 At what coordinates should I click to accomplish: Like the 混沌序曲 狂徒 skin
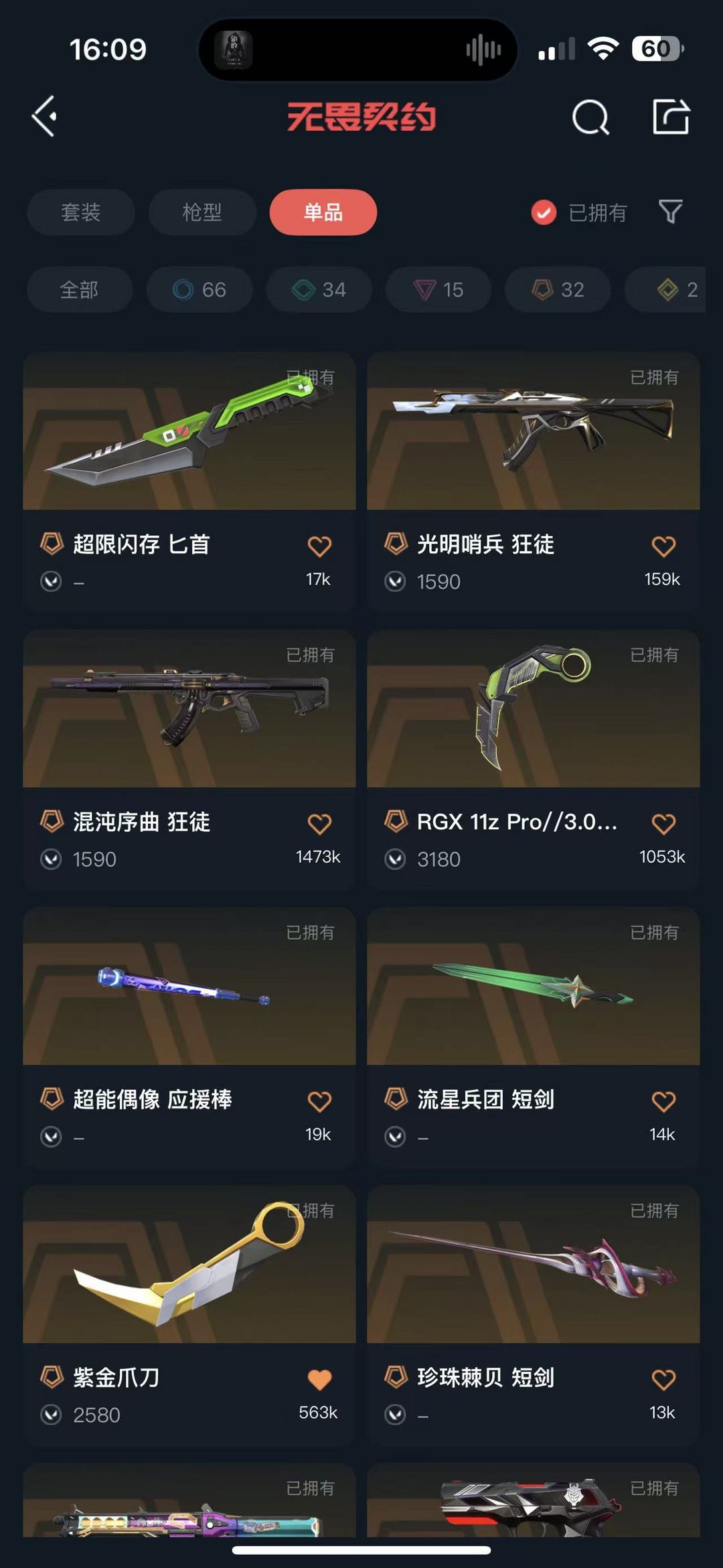click(x=319, y=824)
